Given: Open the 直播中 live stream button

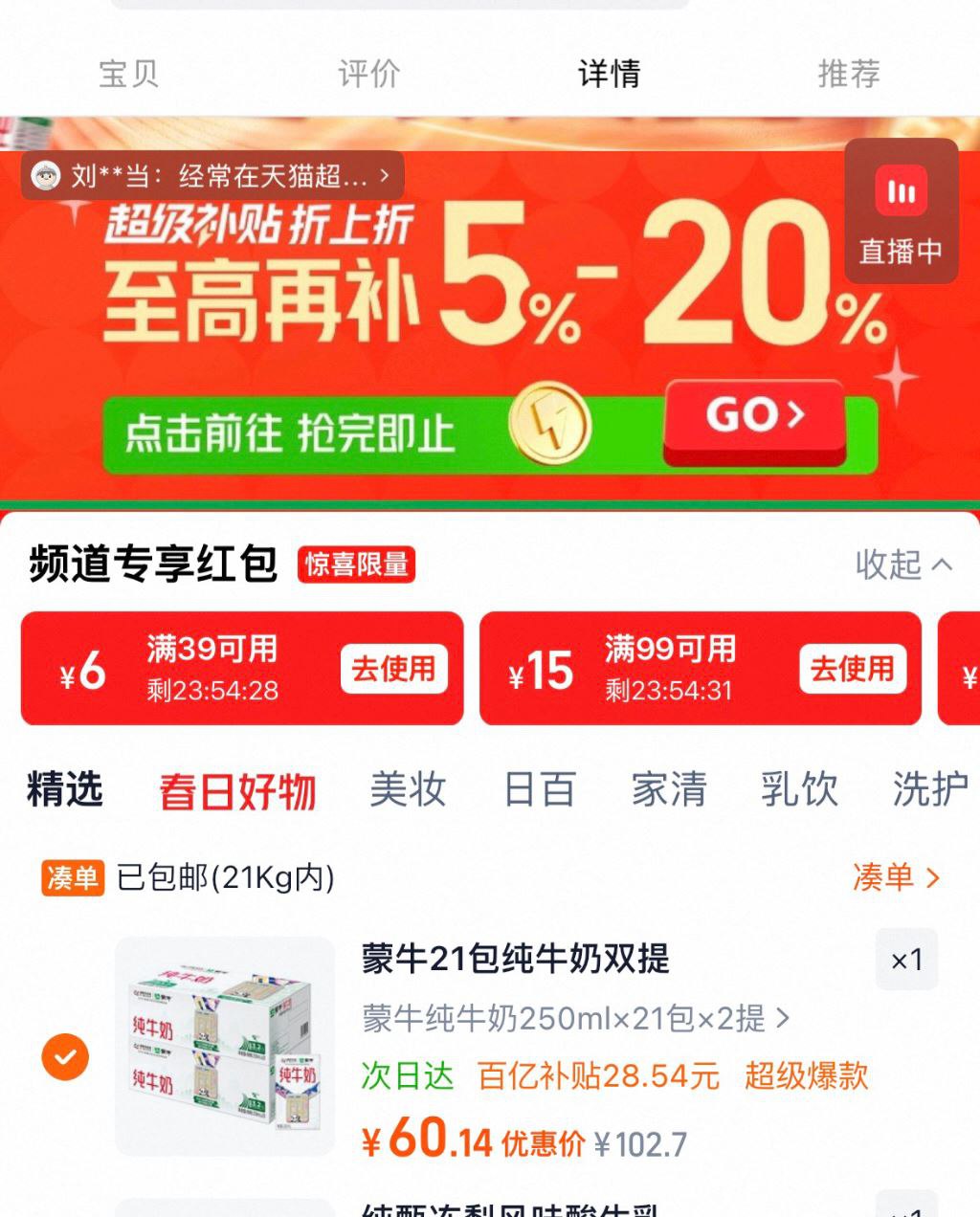Looking at the screenshot, I should point(901,211).
